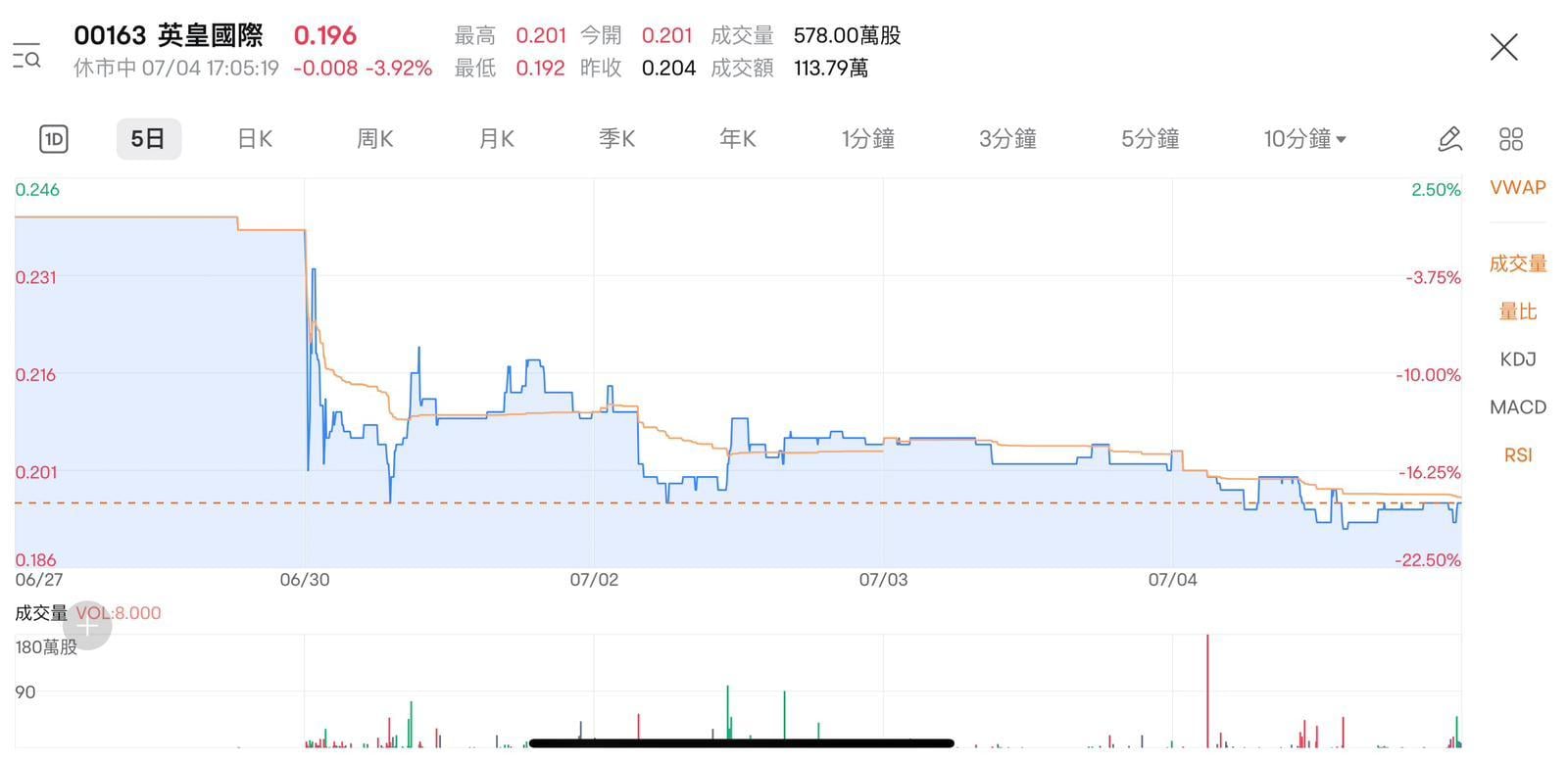Switch to 日K daily candlestick chart
Screen dimensions: 1568x762
(x=255, y=139)
